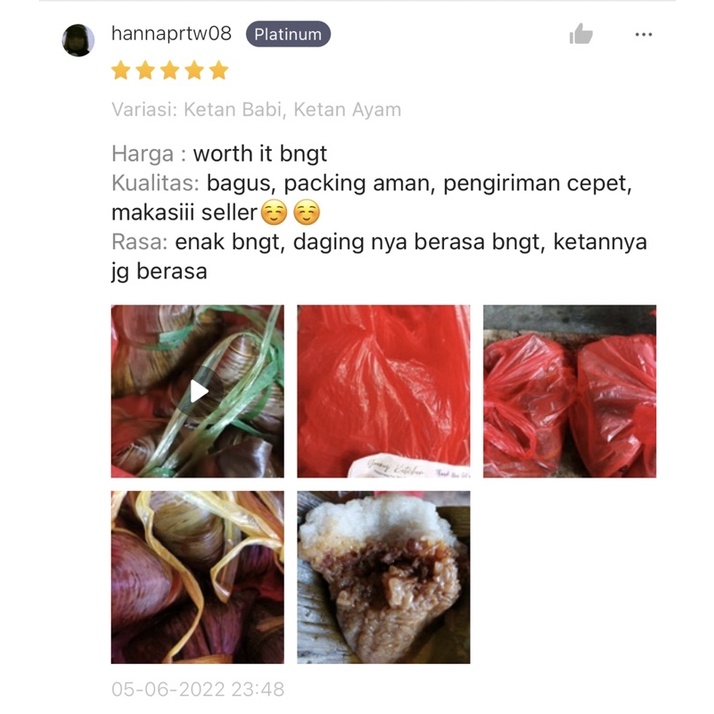Like the review by hannaprtw08
This screenshot has height=714, width=714.
pyautogui.click(x=581, y=35)
